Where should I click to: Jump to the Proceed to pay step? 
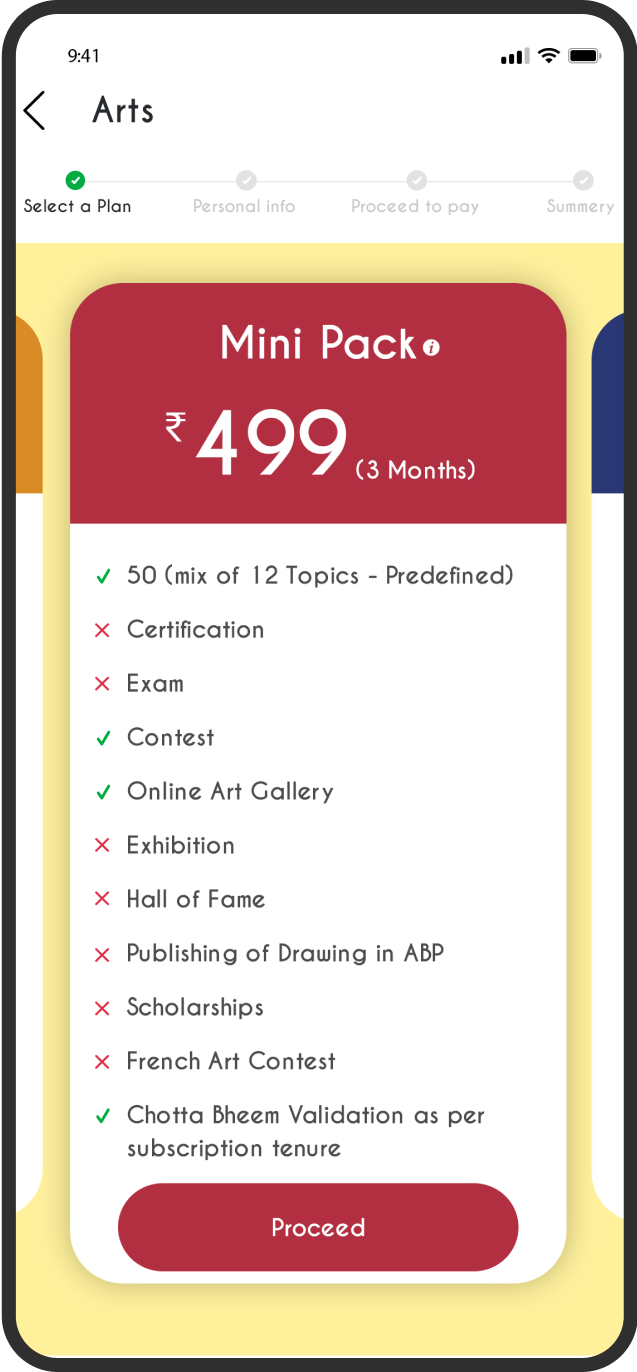coord(415,193)
